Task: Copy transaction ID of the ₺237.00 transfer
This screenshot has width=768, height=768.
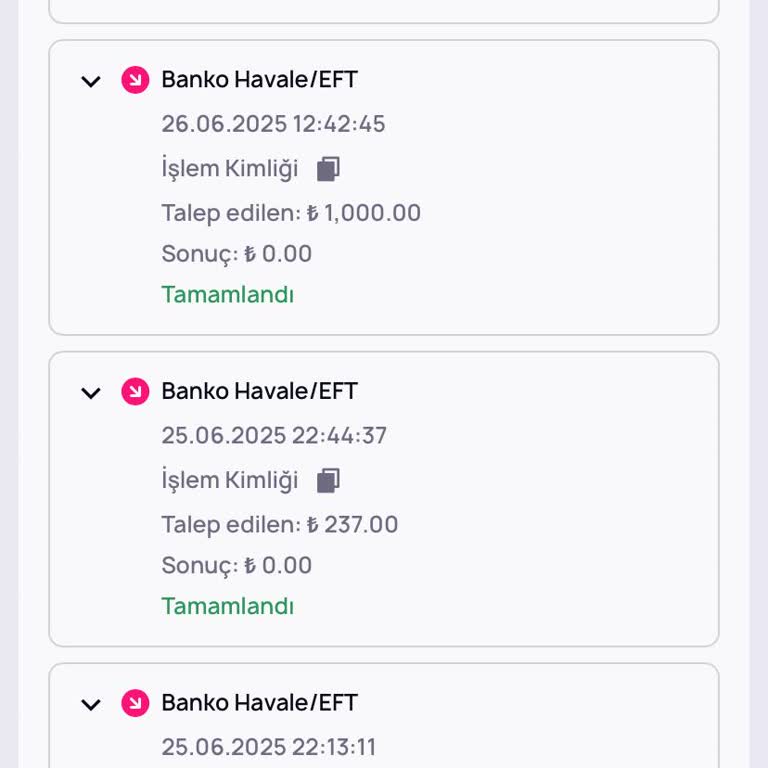Action: [x=328, y=481]
